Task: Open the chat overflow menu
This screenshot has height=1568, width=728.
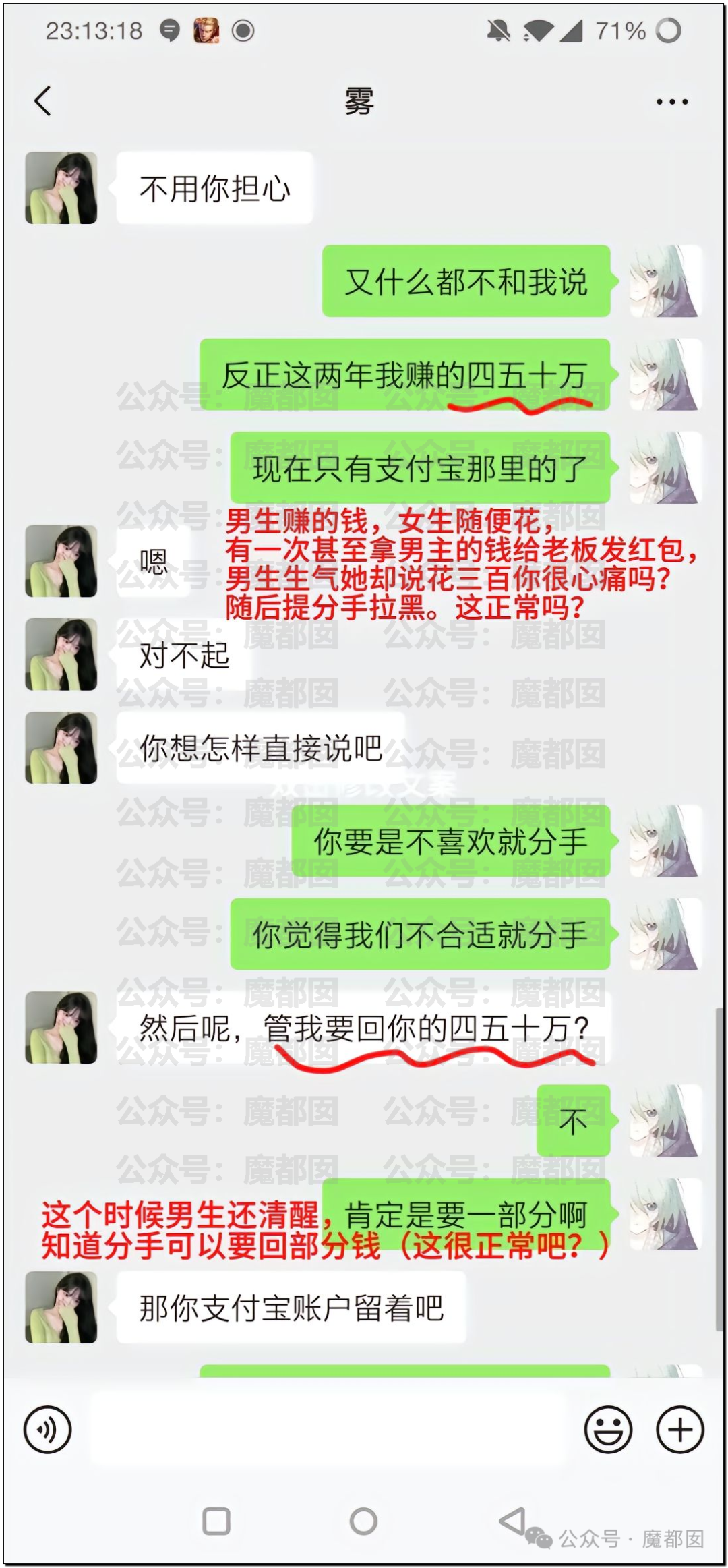Action: (671, 102)
